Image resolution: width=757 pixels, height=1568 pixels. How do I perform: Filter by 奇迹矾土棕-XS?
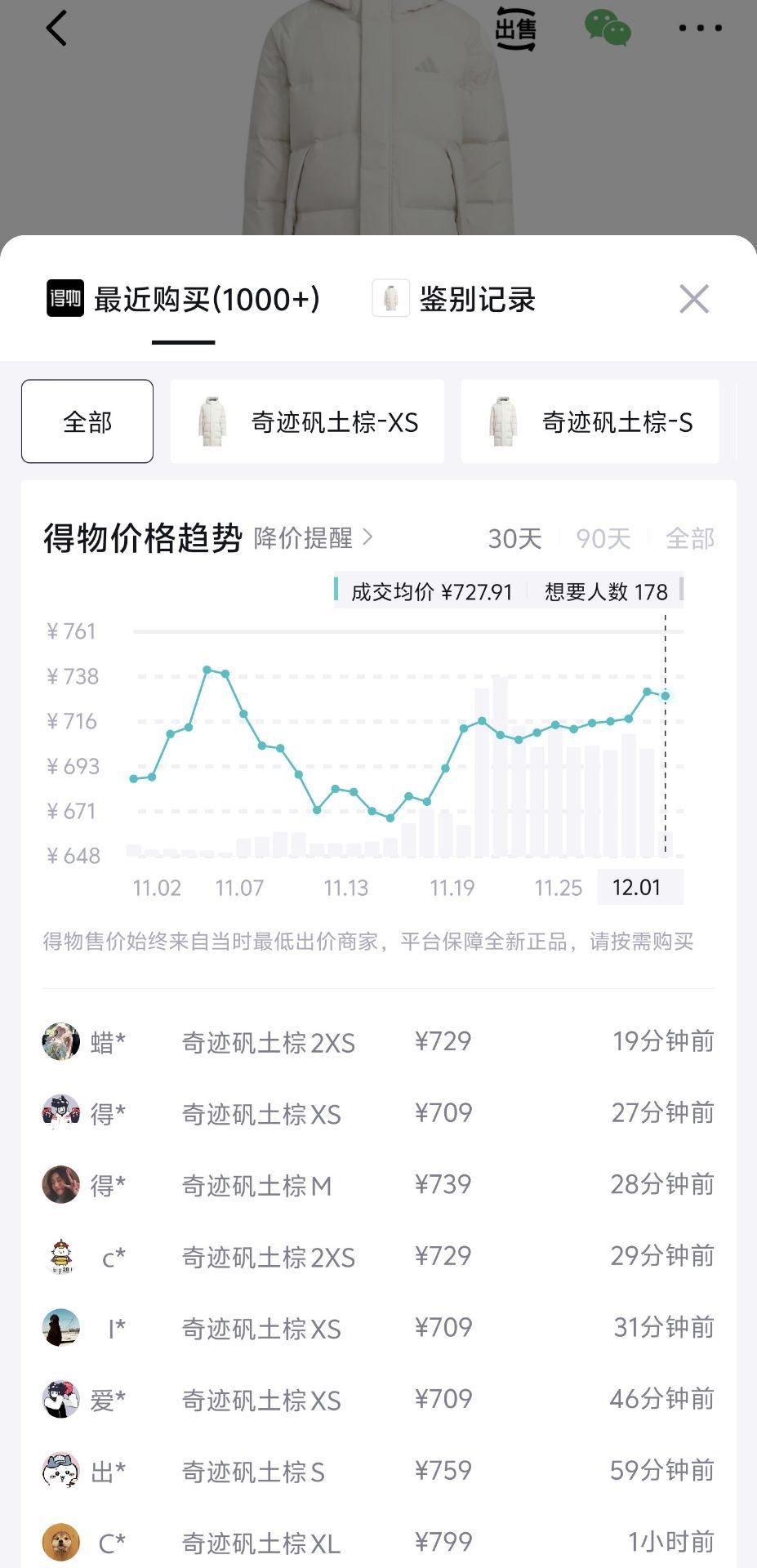[307, 421]
